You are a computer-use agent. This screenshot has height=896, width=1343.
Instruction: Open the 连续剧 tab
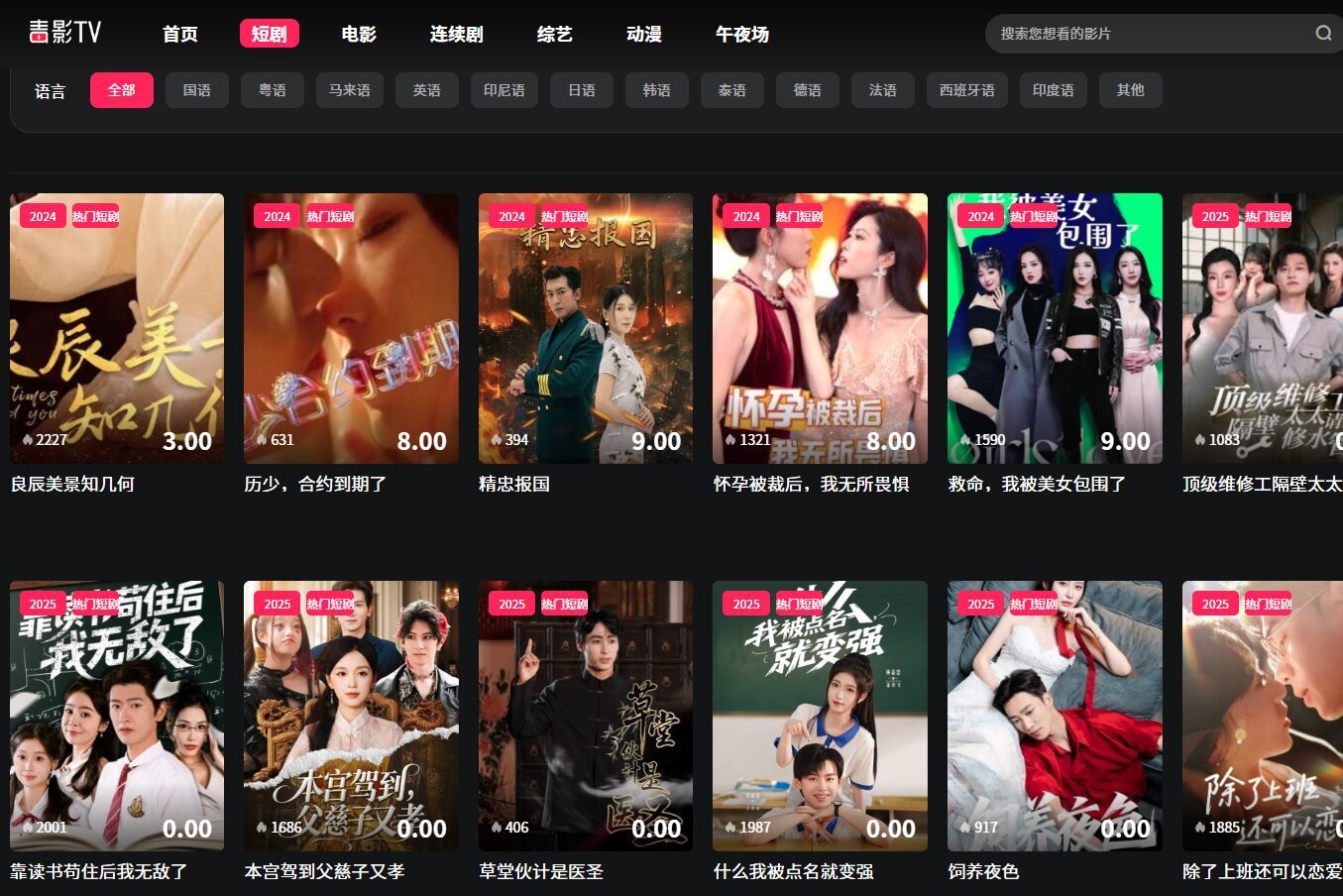[x=456, y=34]
